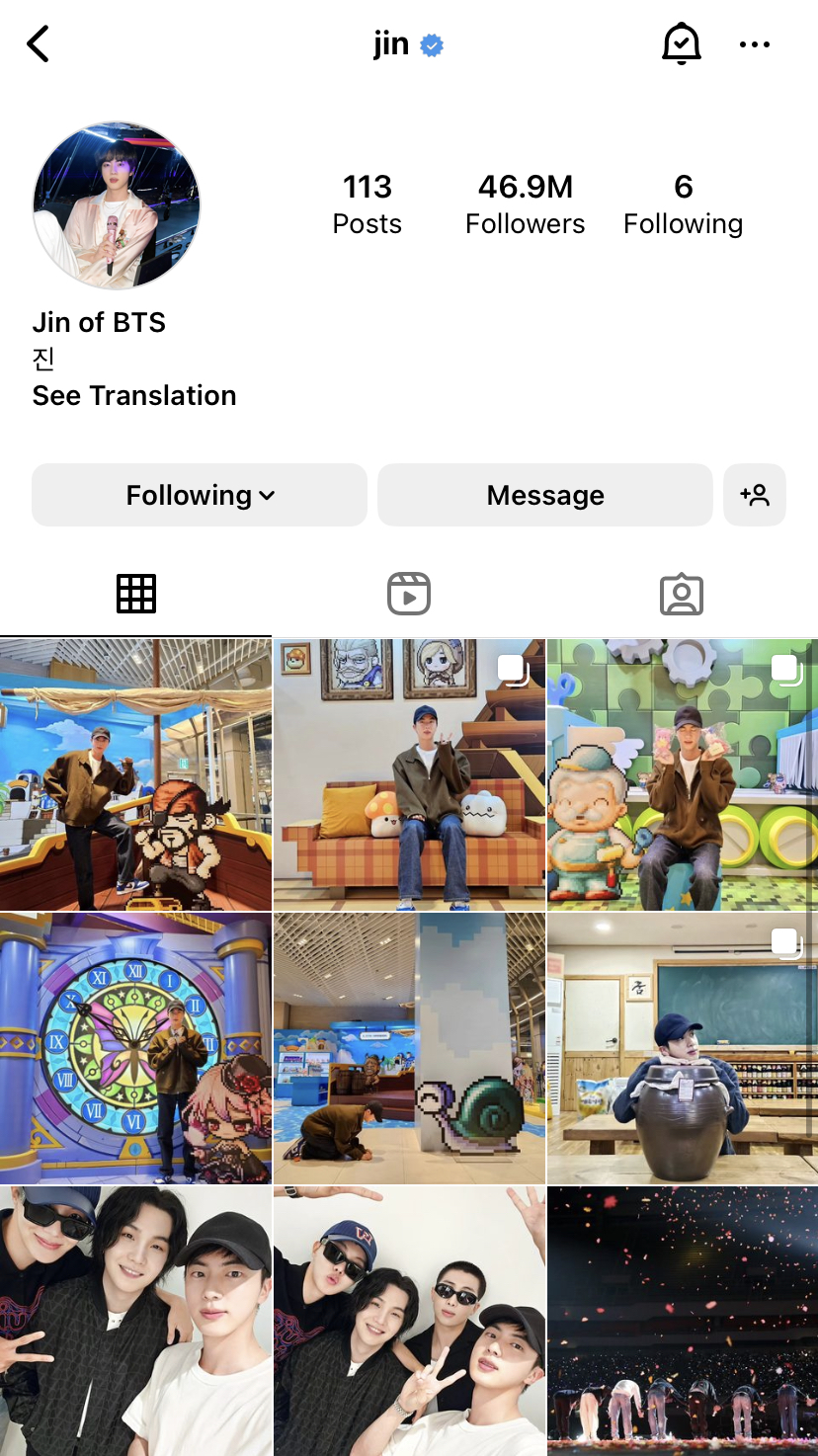Viewport: 818px width, 1456px height.
Task: Tap the 113 Posts counter
Action: click(367, 202)
